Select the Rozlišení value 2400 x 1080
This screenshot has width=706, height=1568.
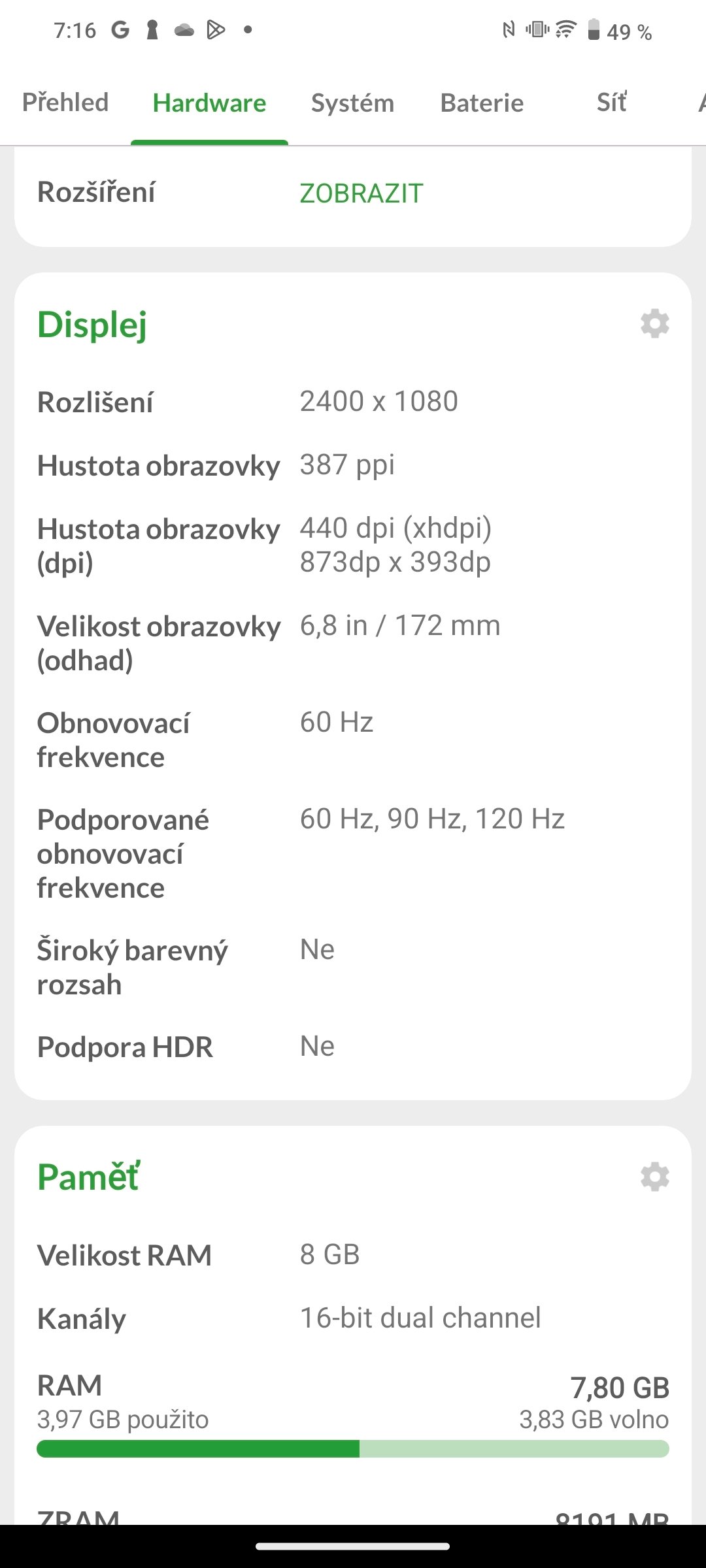tap(378, 400)
